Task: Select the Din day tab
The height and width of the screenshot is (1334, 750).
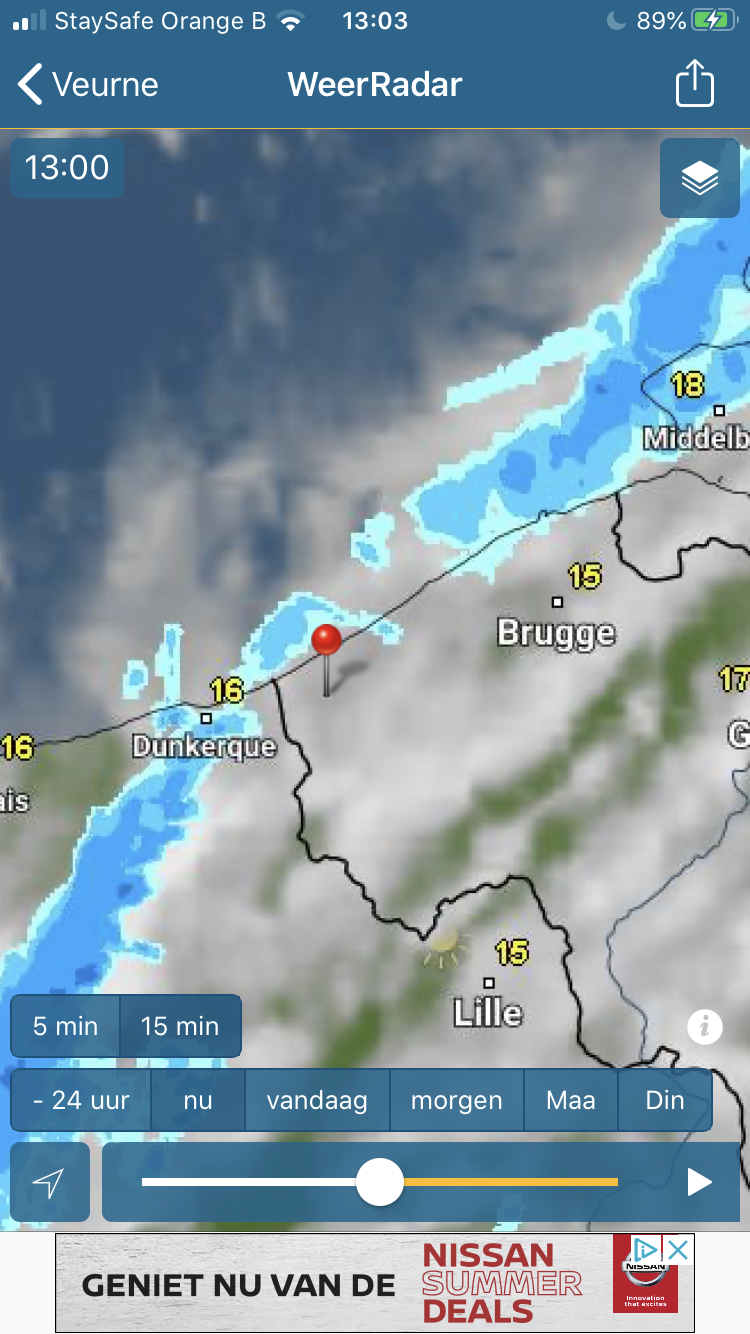Action: [665, 1100]
